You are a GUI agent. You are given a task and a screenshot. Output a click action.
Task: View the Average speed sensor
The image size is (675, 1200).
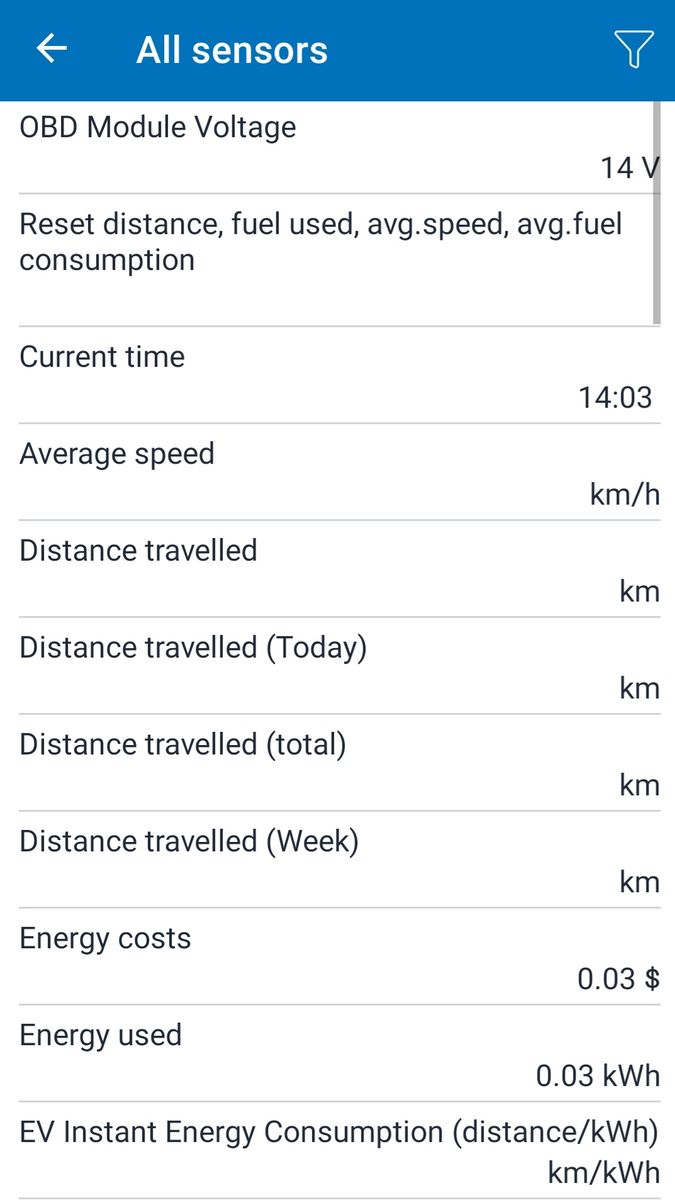tap(330, 473)
